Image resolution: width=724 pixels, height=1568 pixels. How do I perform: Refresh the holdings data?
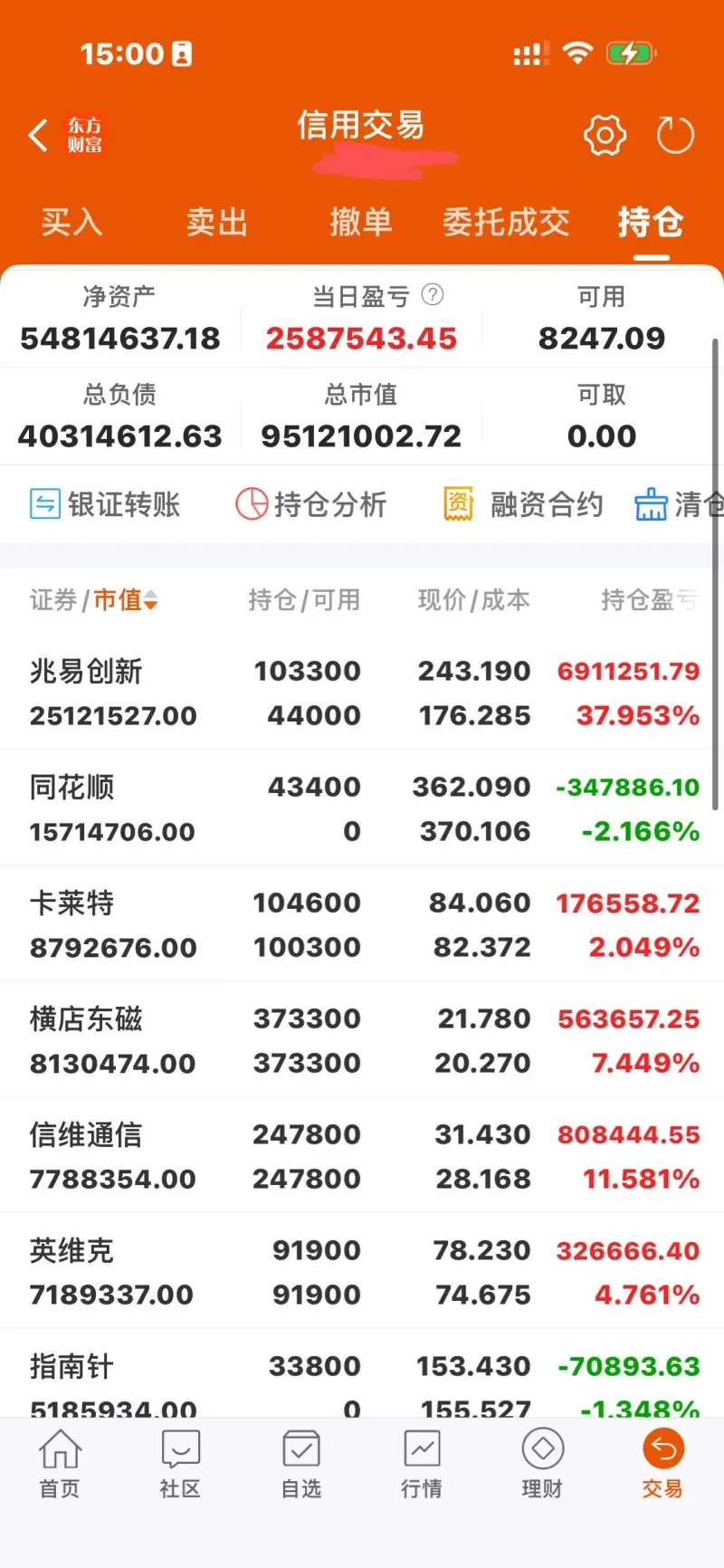674,136
